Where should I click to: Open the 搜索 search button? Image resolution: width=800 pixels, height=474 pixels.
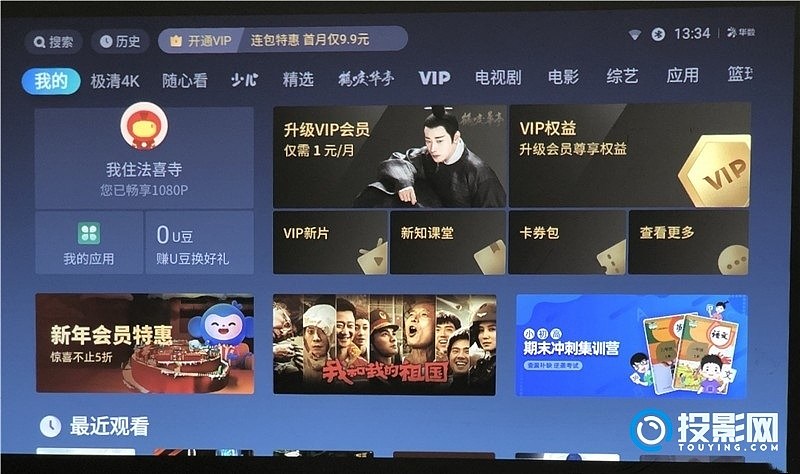53,42
